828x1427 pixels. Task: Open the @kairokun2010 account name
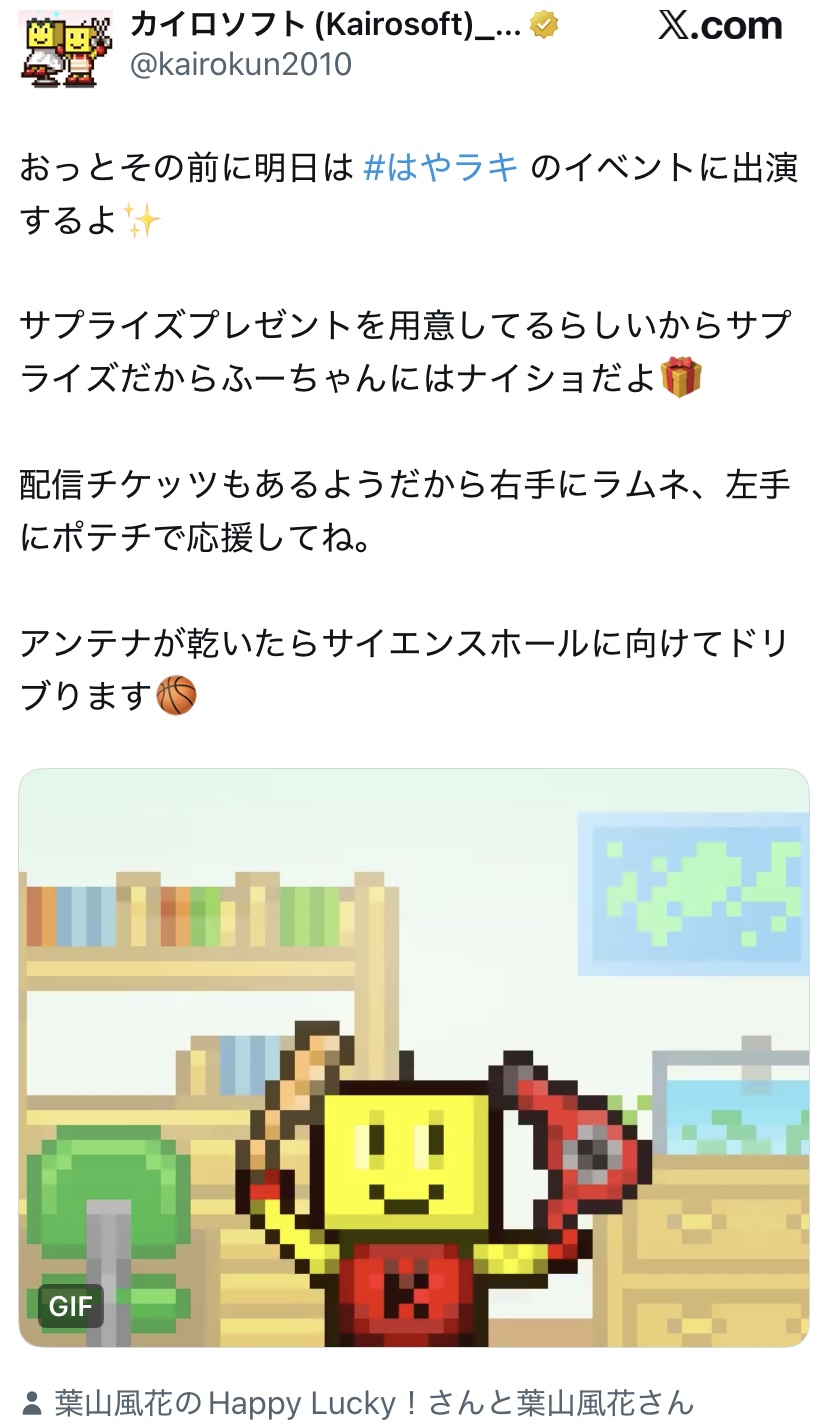click(x=241, y=65)
